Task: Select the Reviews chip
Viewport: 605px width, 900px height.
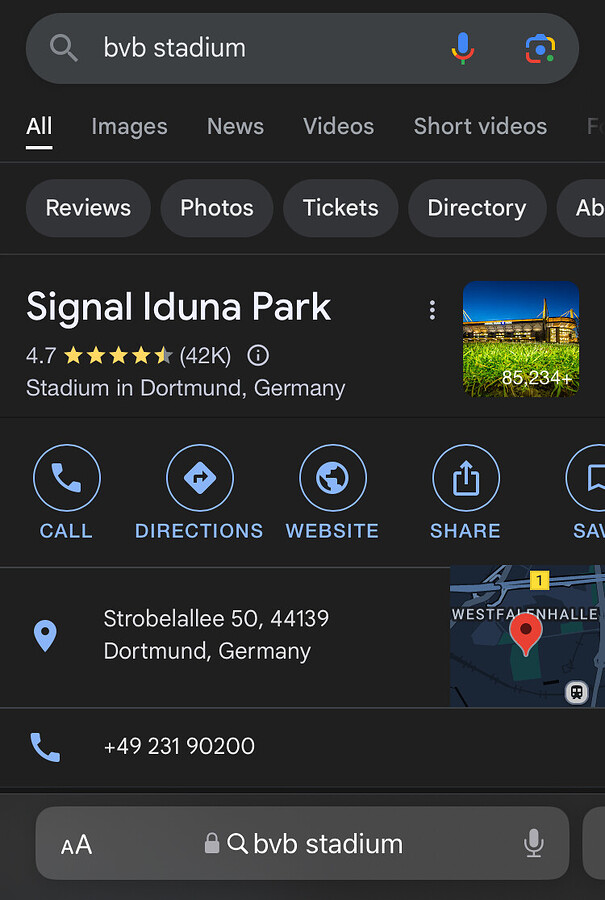Action: [x=88, y=208]
